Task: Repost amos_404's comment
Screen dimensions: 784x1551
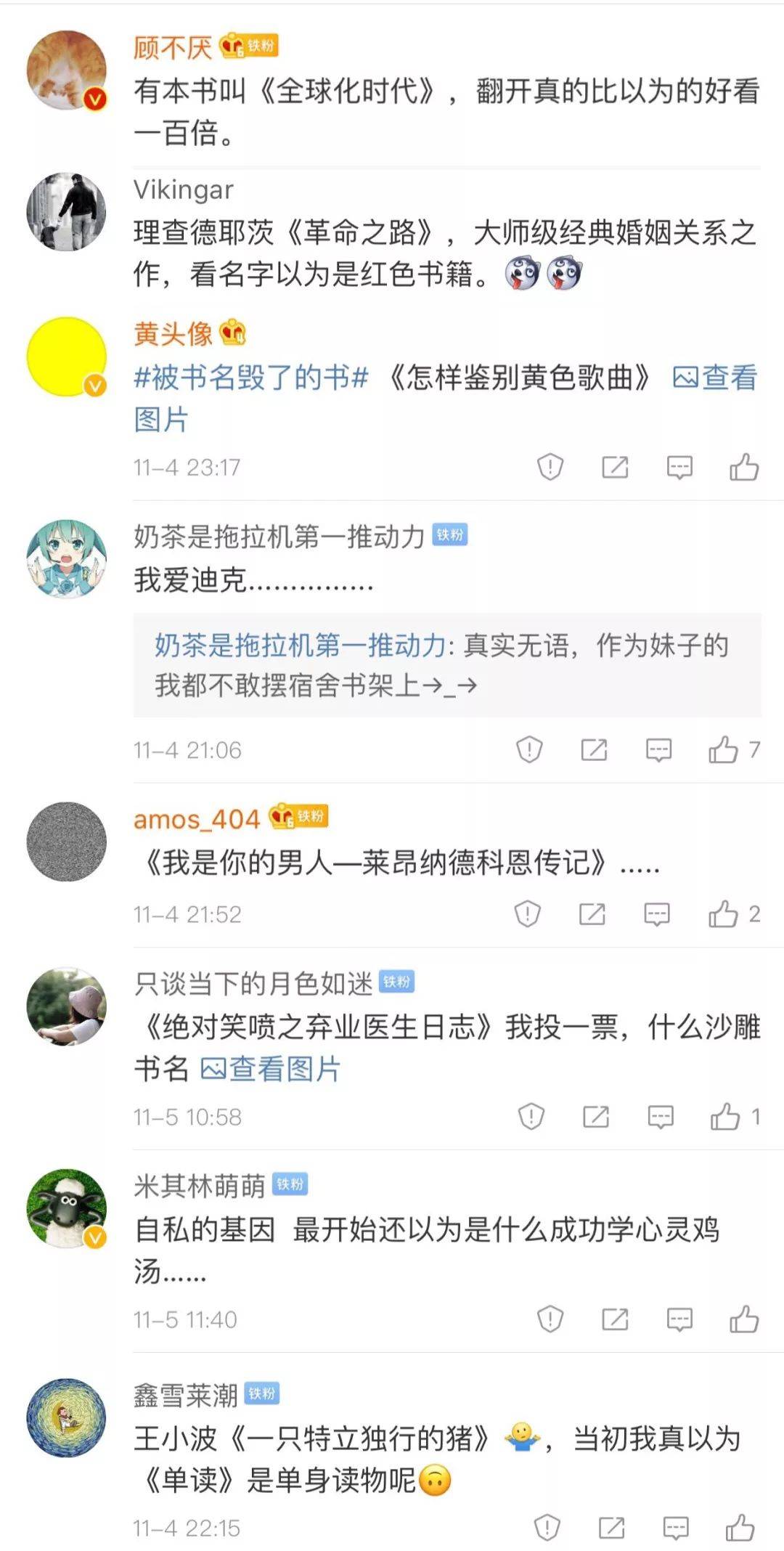Action: click(592, 913)
